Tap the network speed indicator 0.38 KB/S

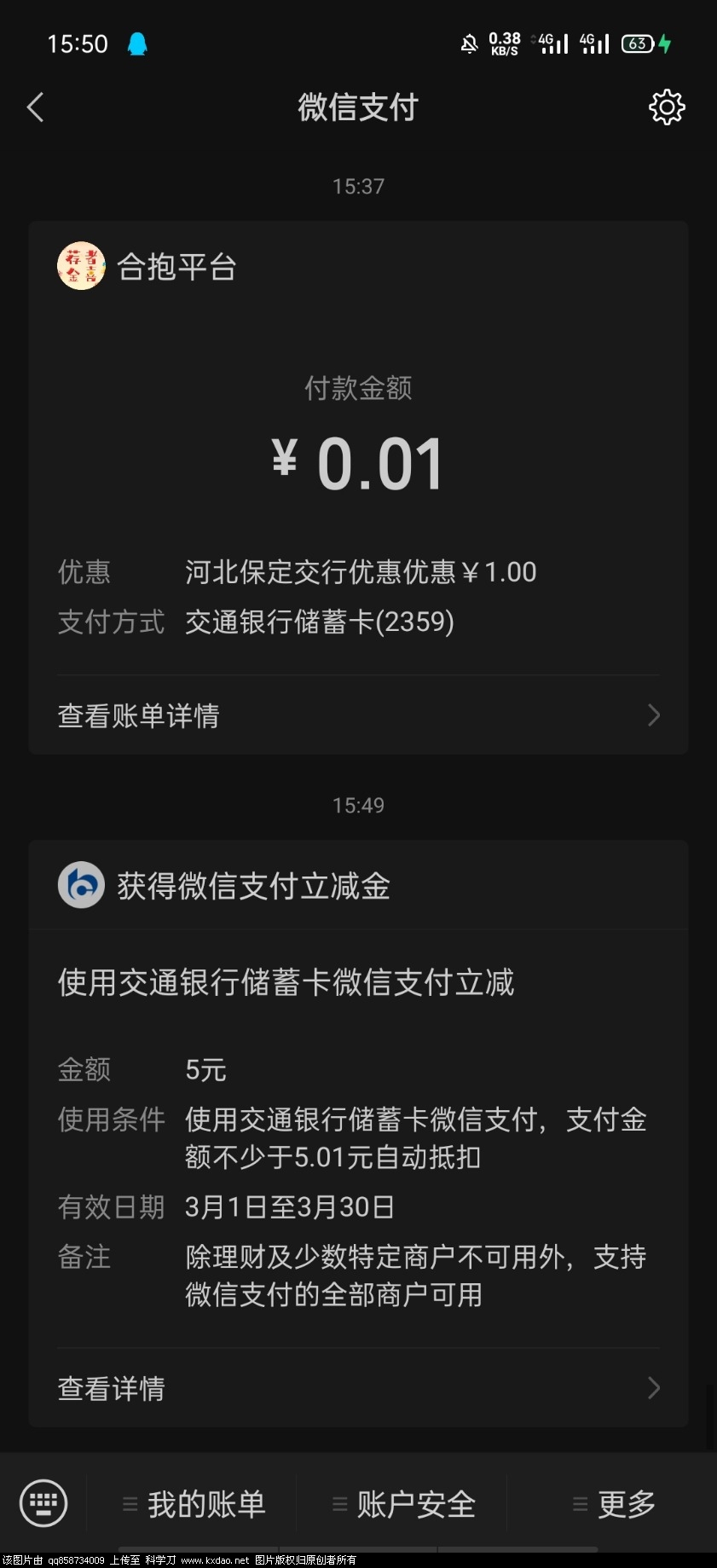coord(505,42)
